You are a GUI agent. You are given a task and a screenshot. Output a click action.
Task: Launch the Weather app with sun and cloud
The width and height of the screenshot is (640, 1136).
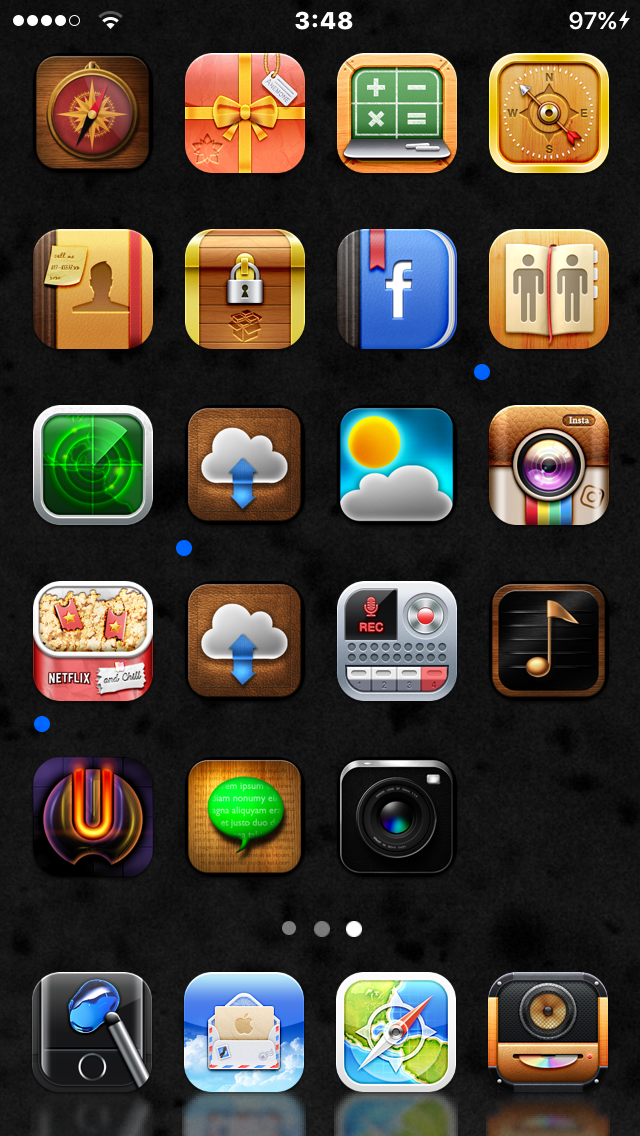click(396, 465)
